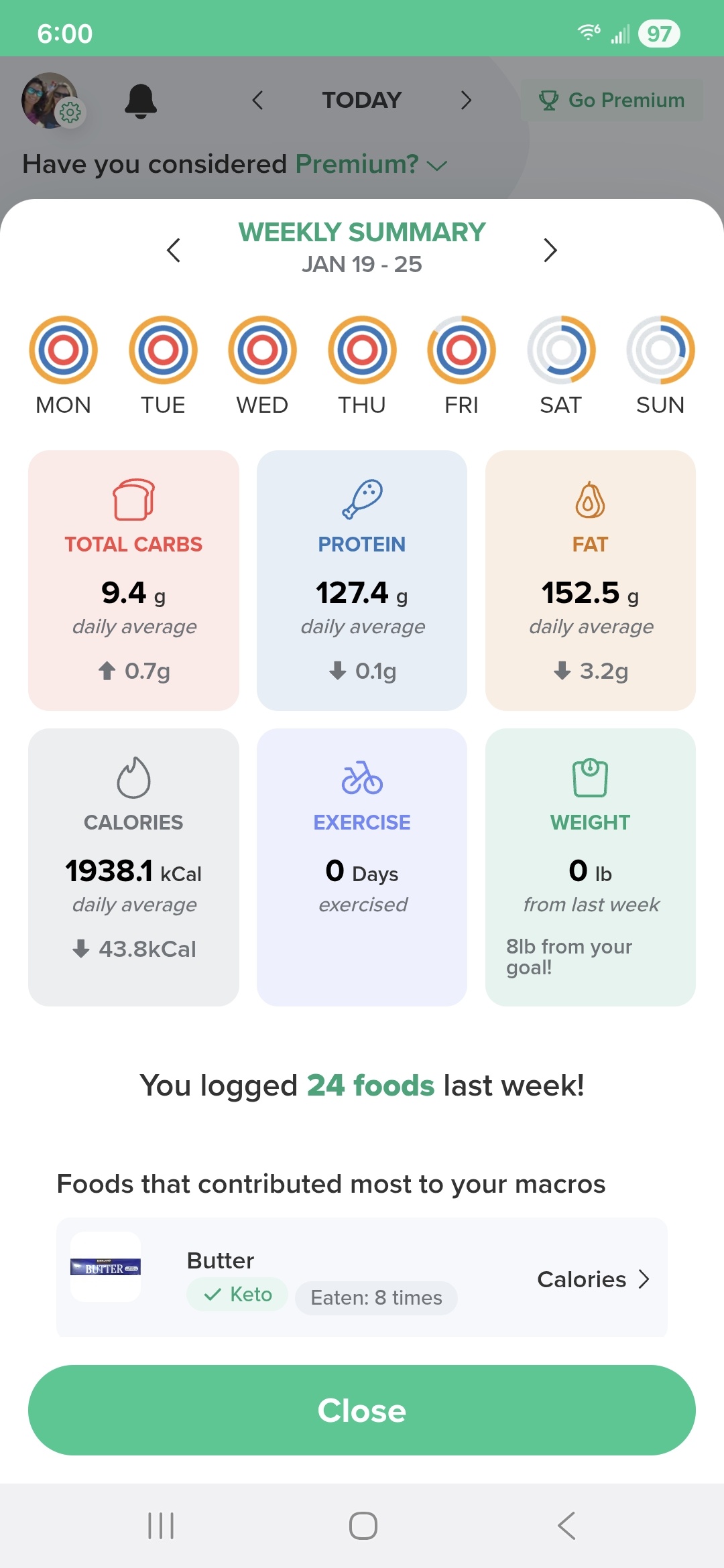Open the Fat card

pyautogui.click(x=590, y=580)
